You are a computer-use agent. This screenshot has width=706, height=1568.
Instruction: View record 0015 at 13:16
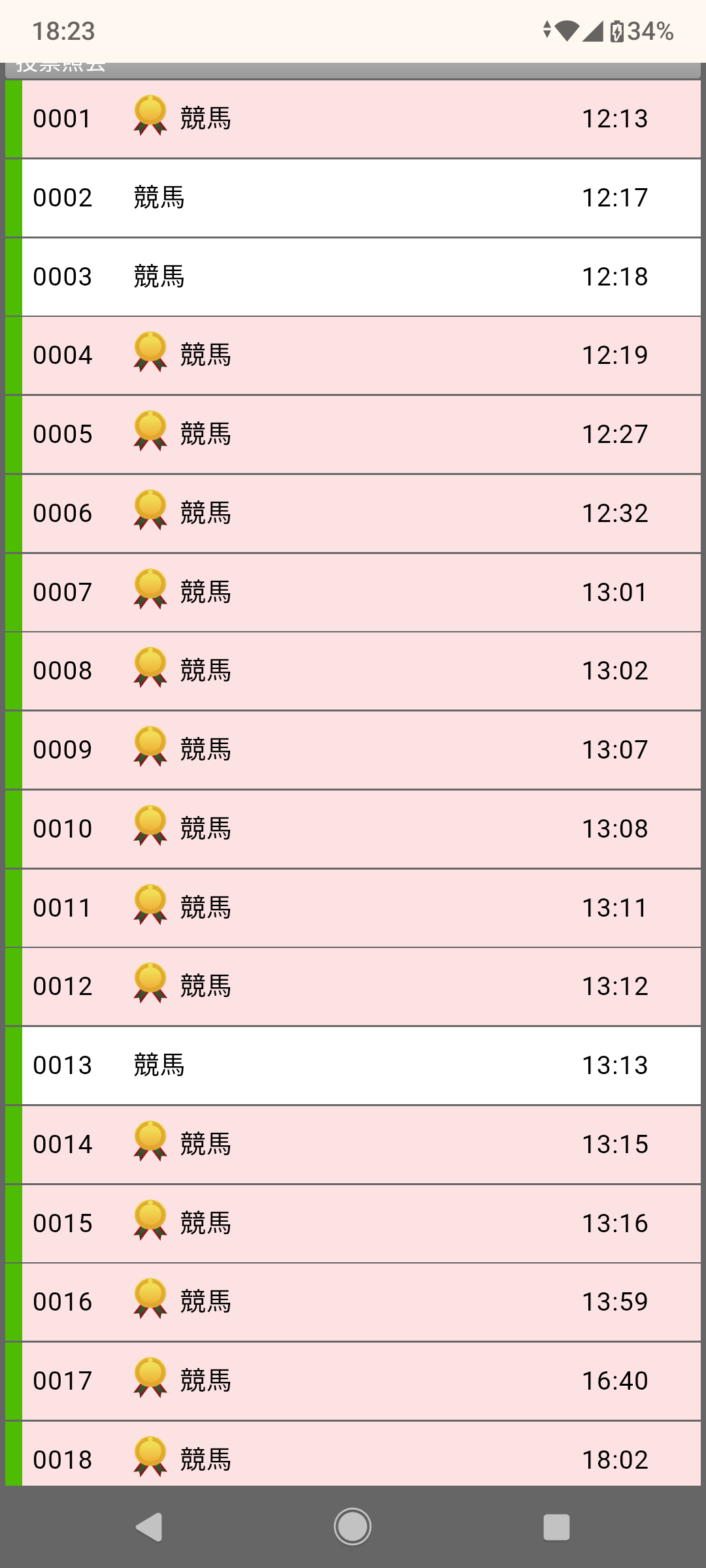click(353, 1224)
